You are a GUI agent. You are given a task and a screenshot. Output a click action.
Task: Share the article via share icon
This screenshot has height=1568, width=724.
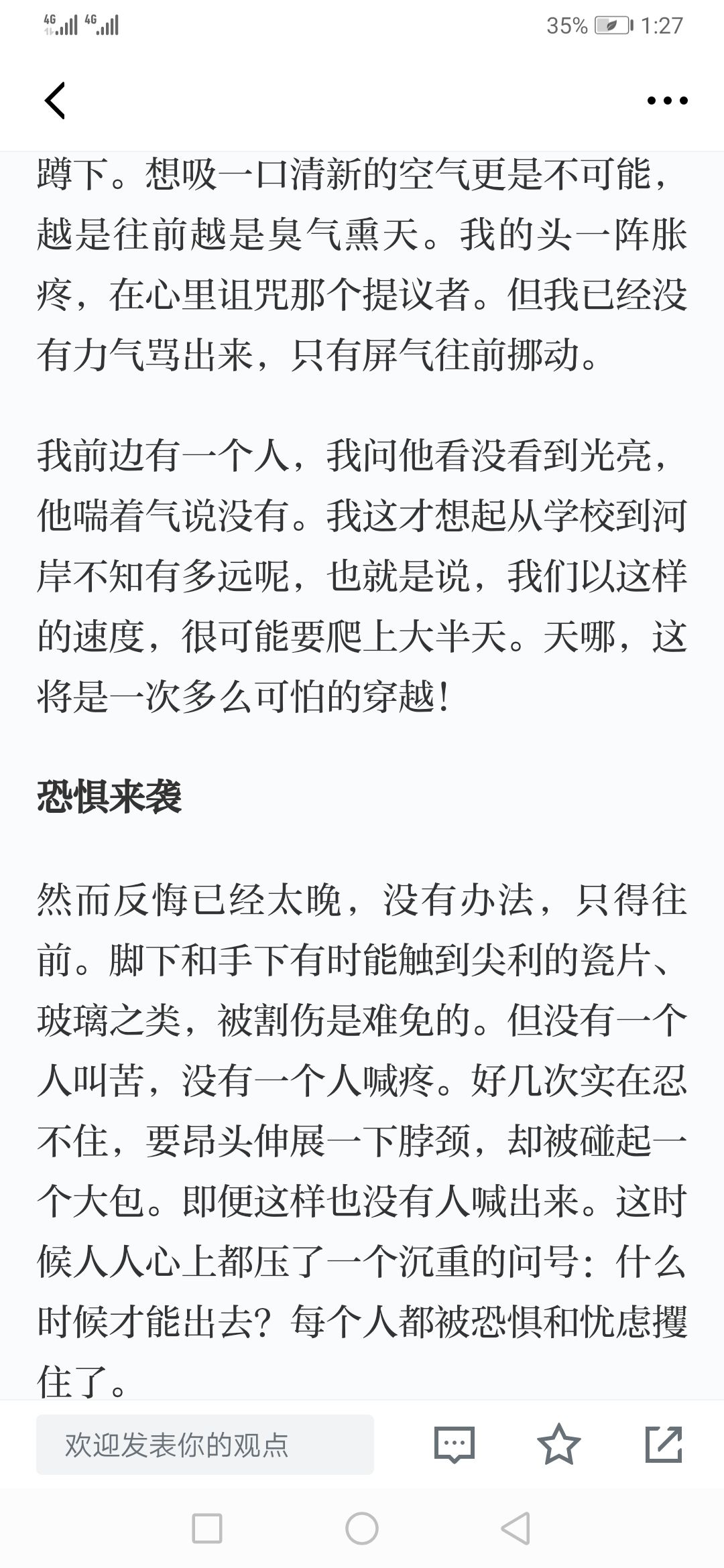click(x=664, y=1444)
